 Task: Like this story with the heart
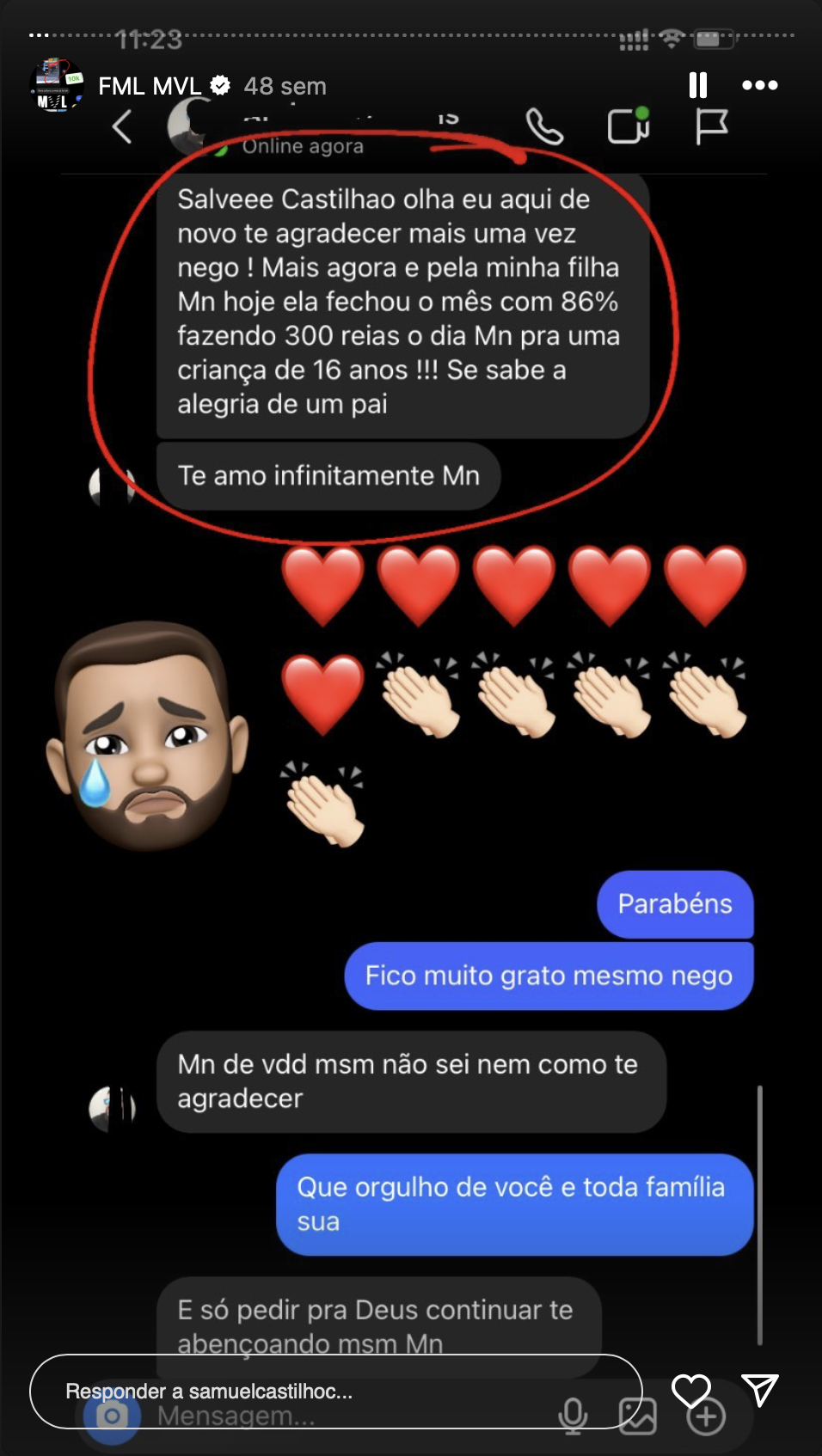coord(690,1390)
